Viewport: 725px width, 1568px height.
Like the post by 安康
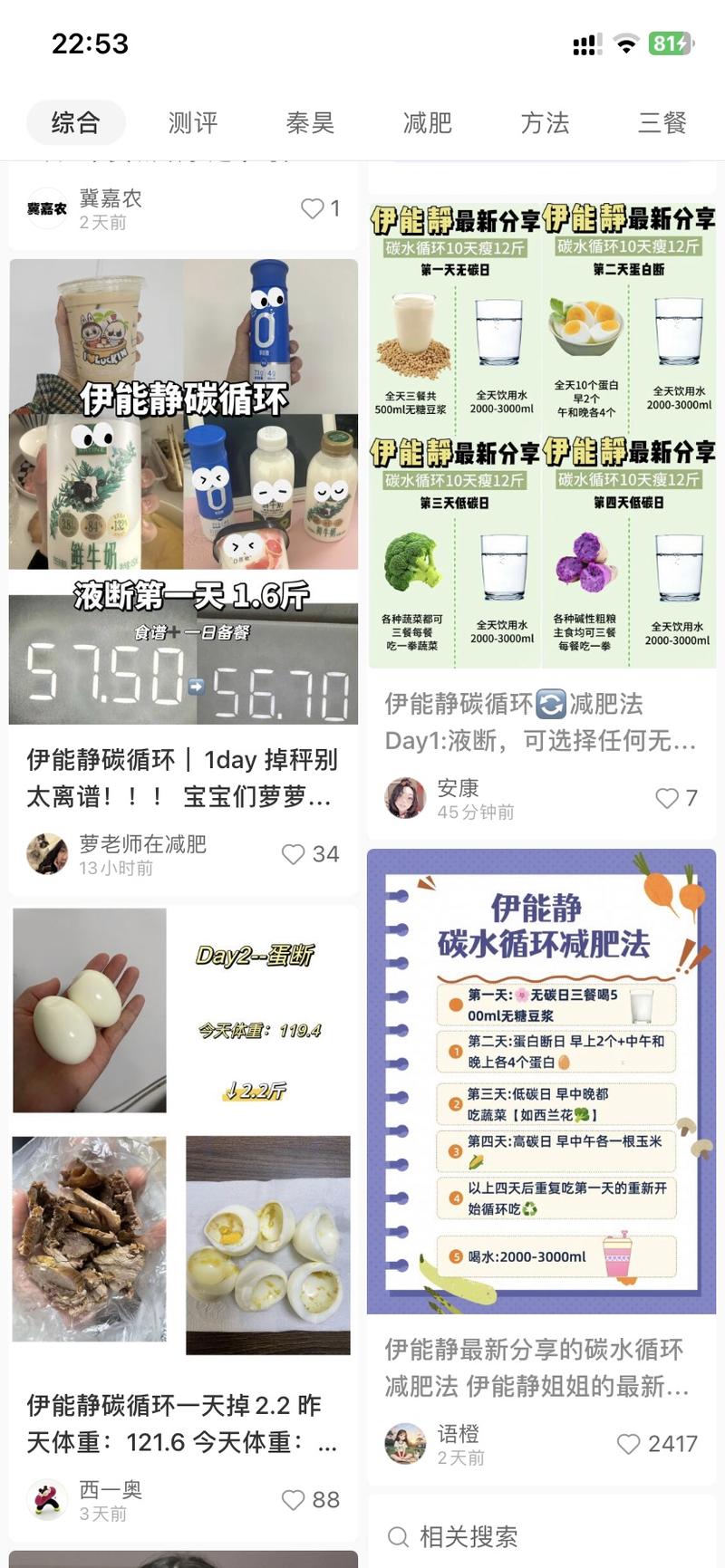(667, 798)
